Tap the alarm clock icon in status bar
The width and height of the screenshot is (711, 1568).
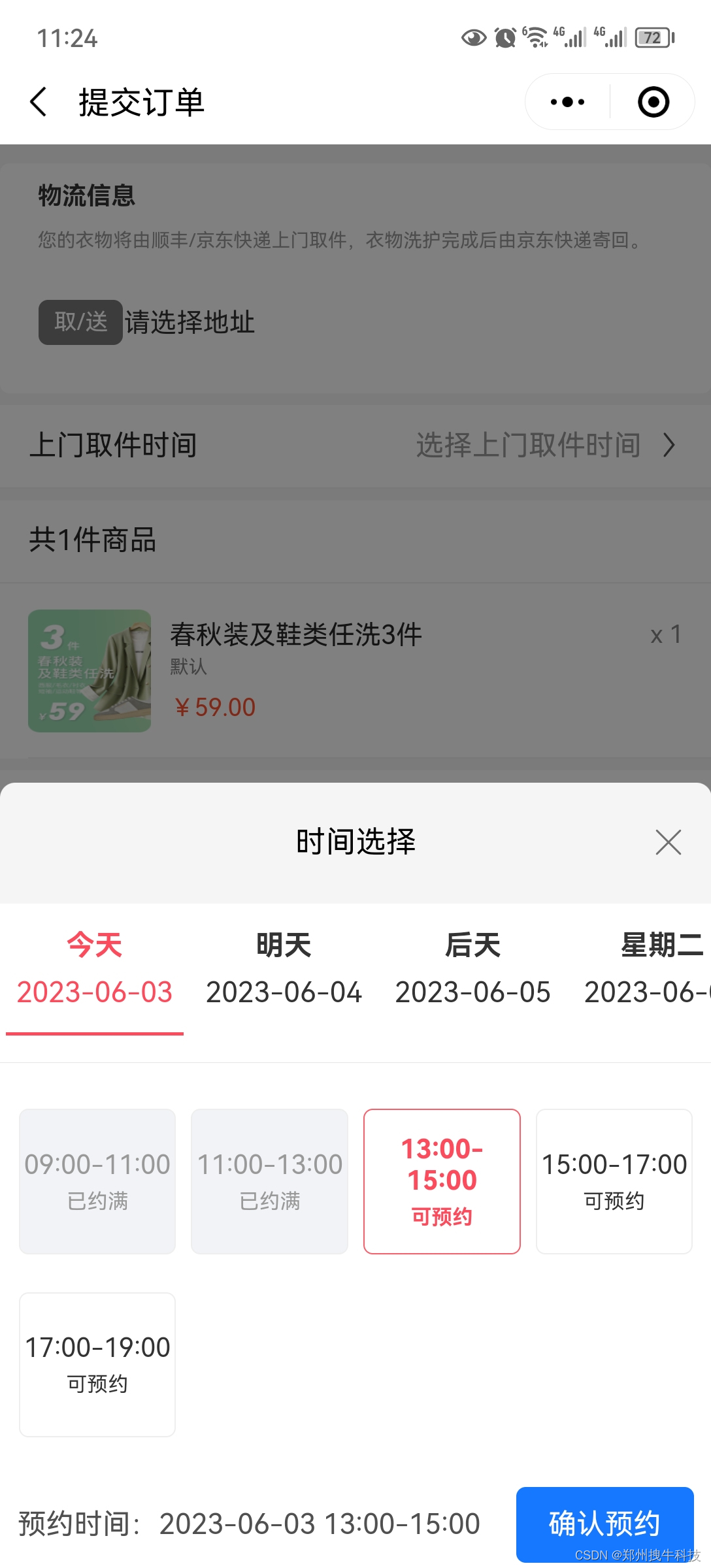pos(506,38)
